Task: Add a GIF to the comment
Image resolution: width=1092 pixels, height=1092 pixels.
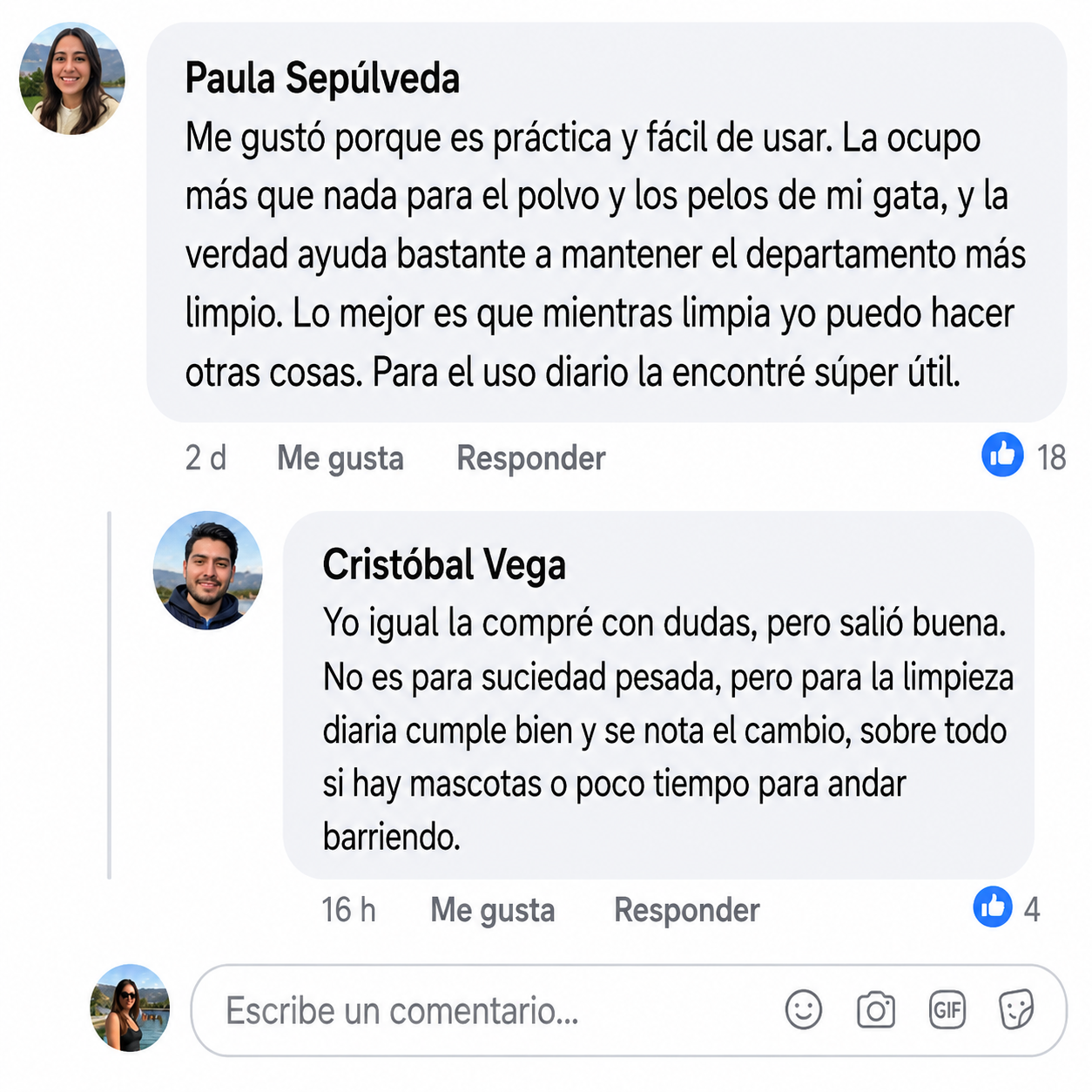Action: pos(947,1010)
